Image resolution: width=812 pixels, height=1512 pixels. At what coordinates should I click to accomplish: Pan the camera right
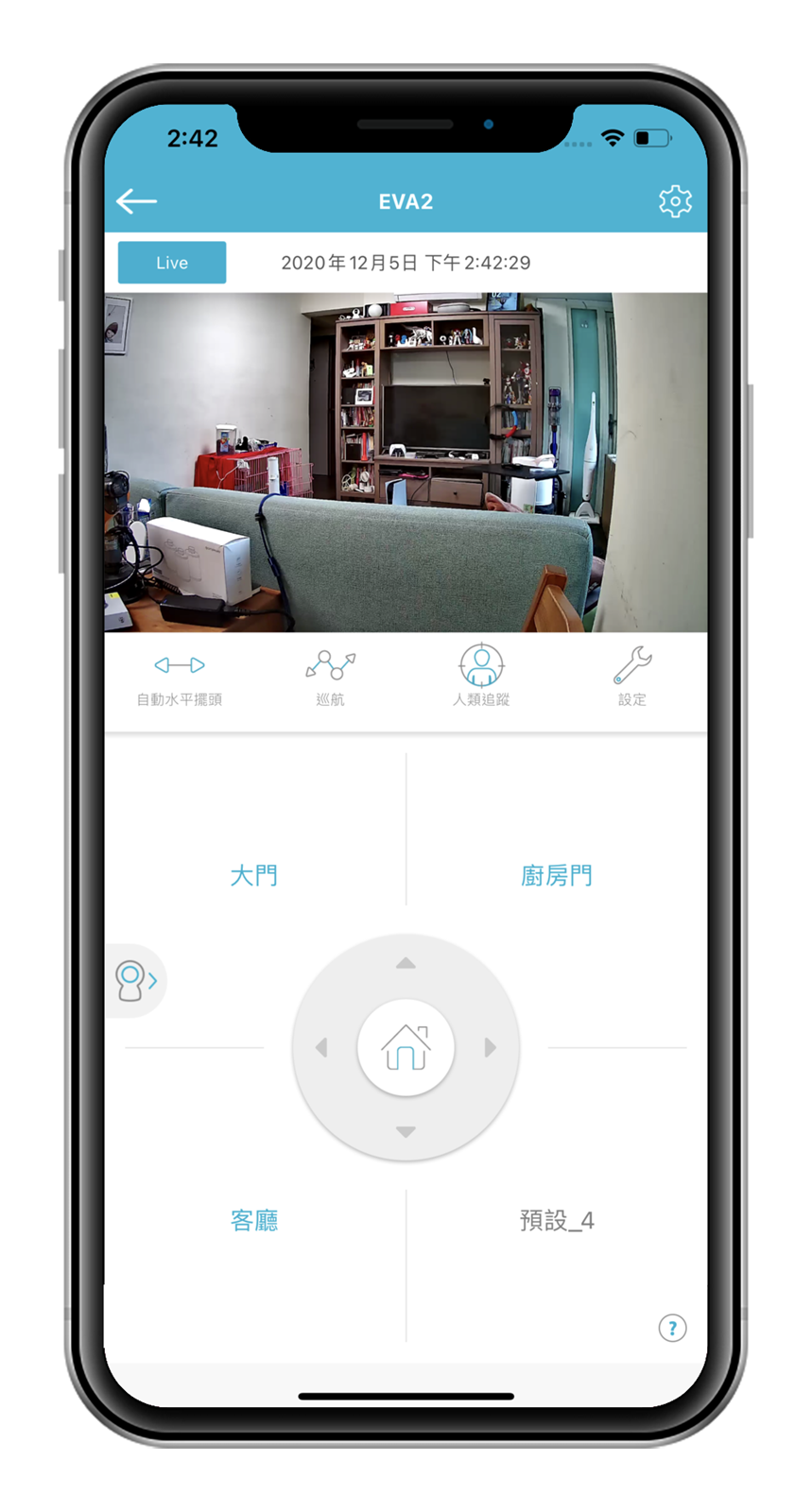(x=490, y=1048)
